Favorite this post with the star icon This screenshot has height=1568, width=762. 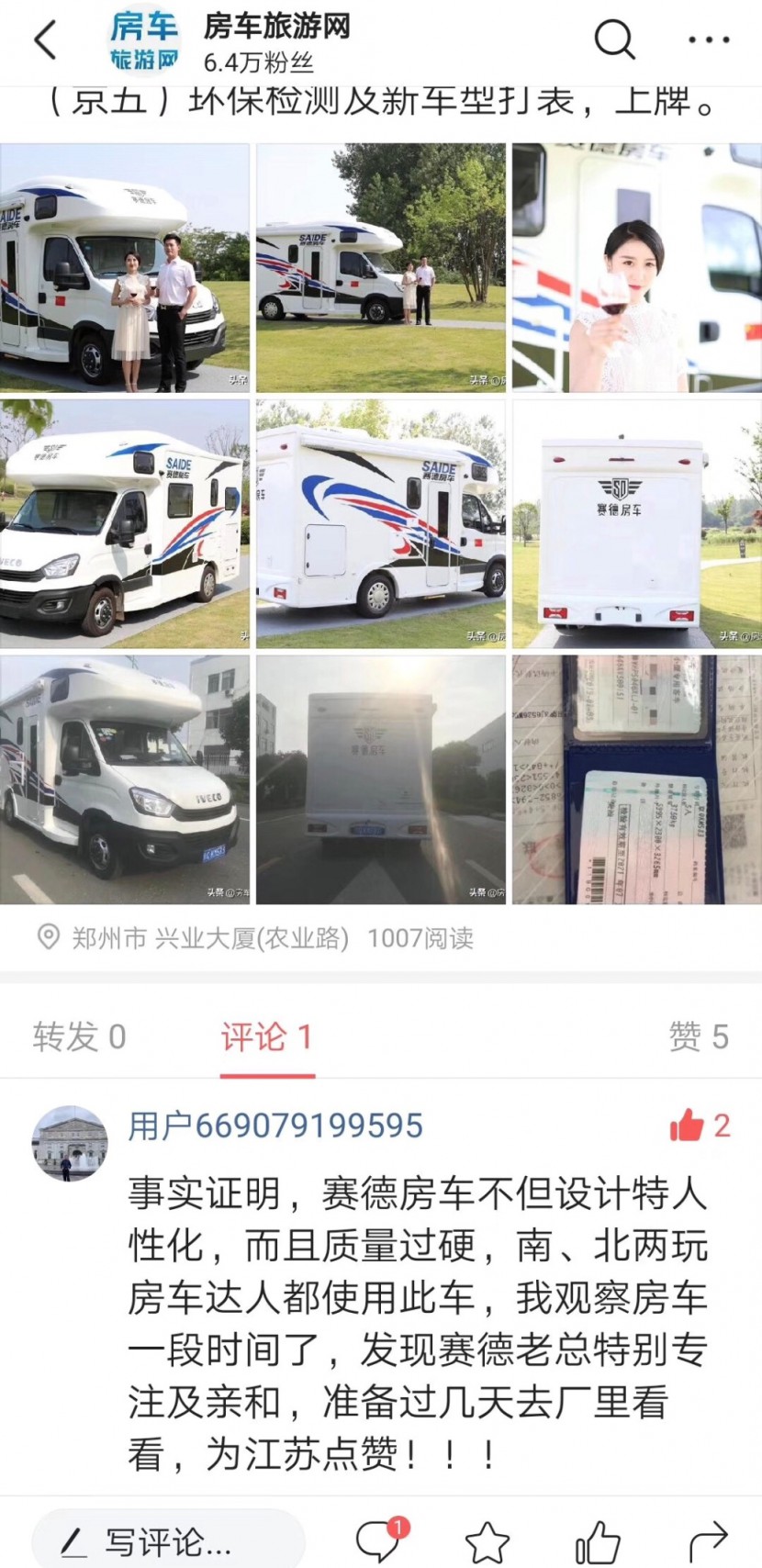coord(487,1542)
